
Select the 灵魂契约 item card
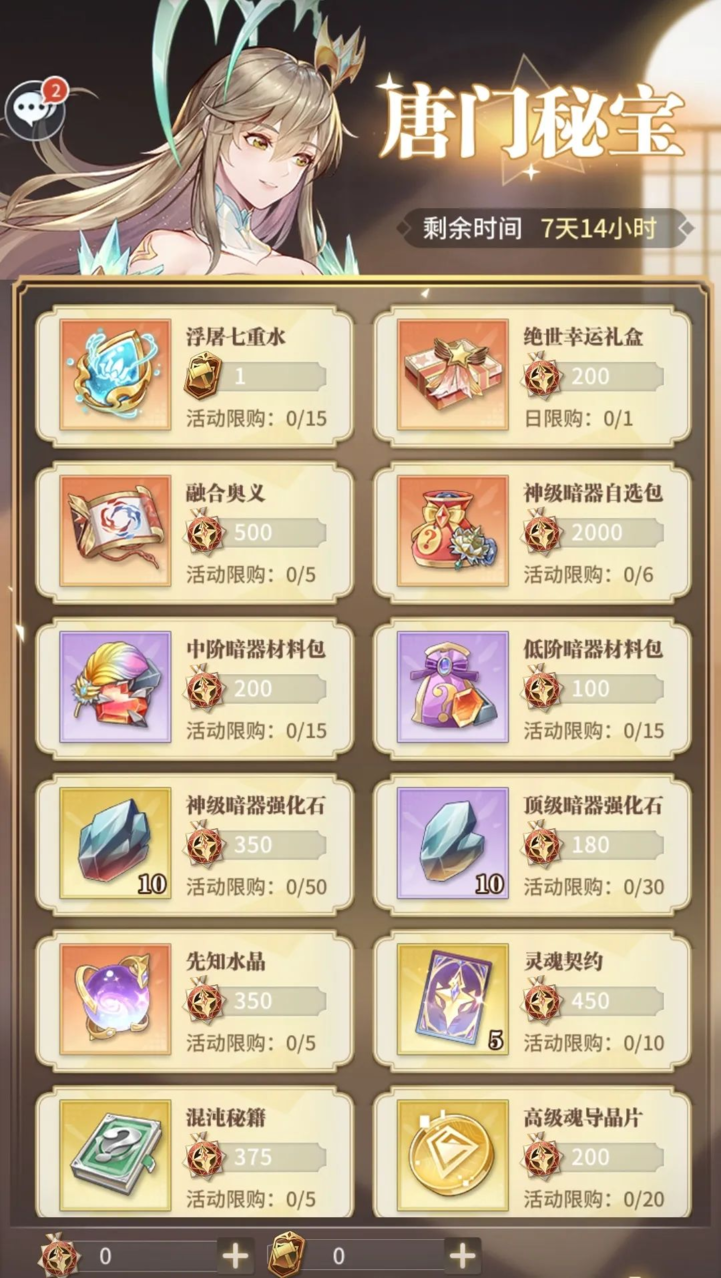[532, 1000]
